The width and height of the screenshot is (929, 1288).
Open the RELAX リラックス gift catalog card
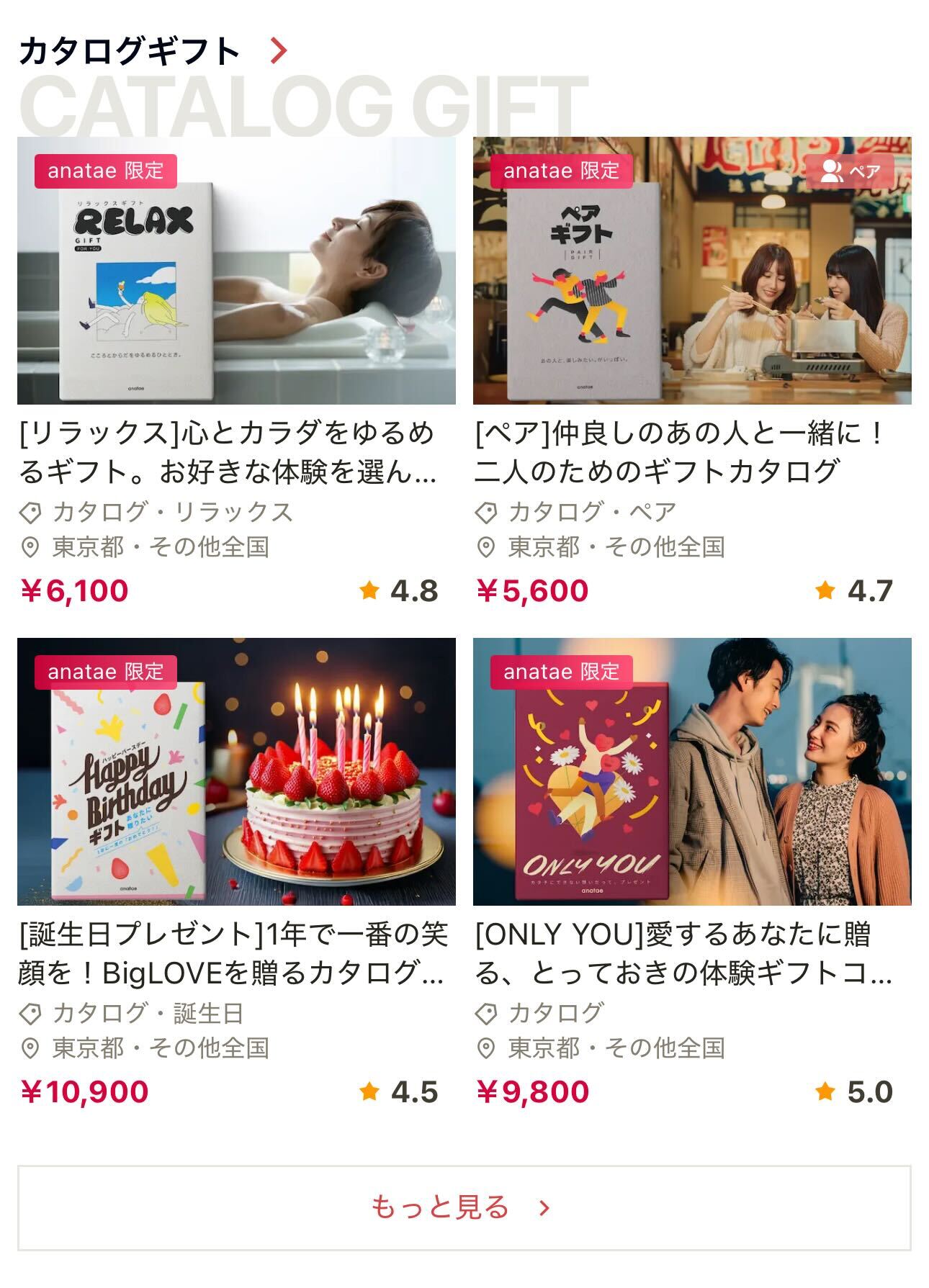coord(236,271)
